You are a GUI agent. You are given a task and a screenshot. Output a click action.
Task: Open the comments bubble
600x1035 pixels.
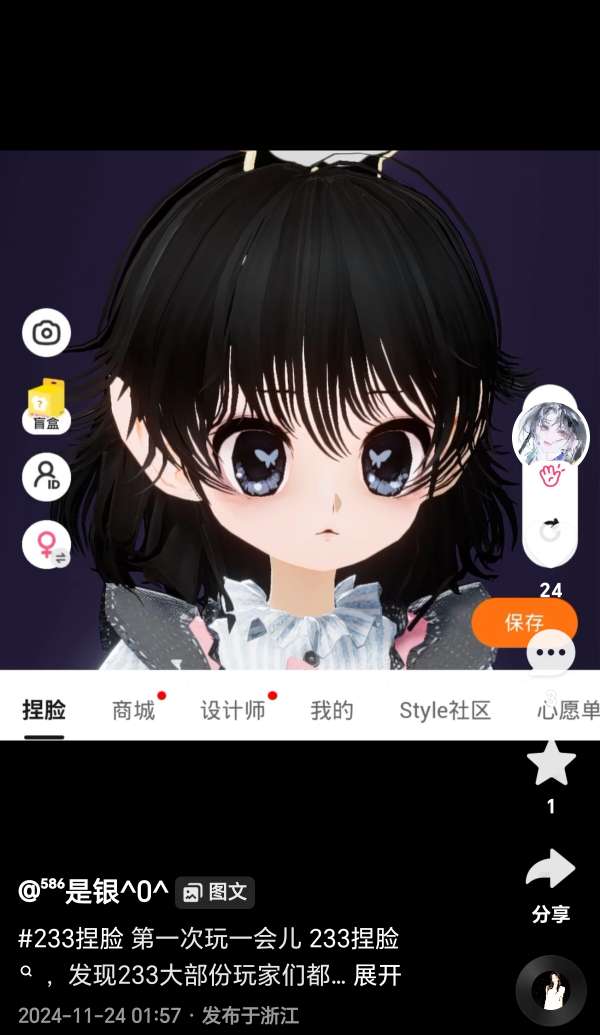click(551, 654)
